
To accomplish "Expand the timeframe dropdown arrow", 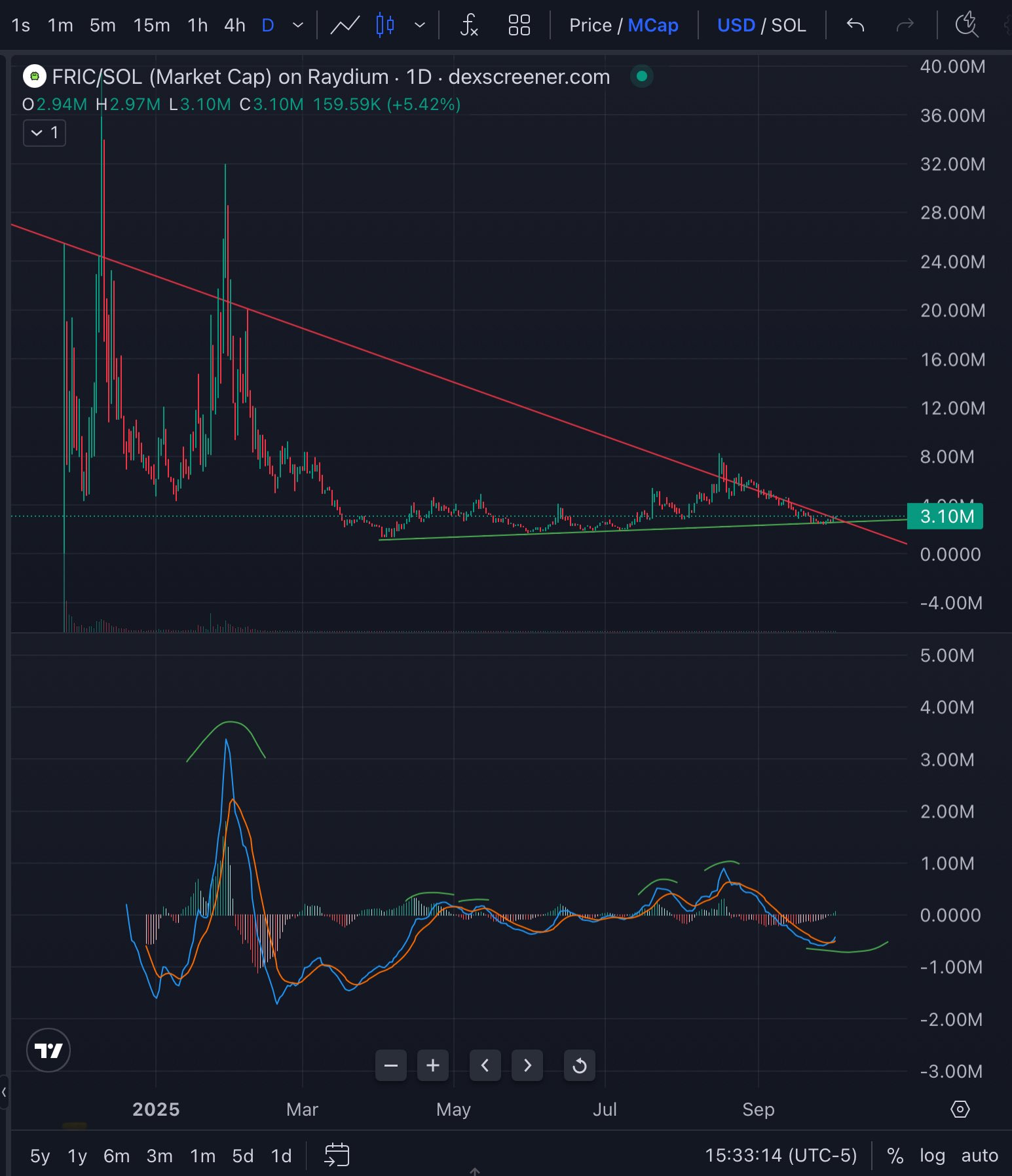I will pos(297,26).
